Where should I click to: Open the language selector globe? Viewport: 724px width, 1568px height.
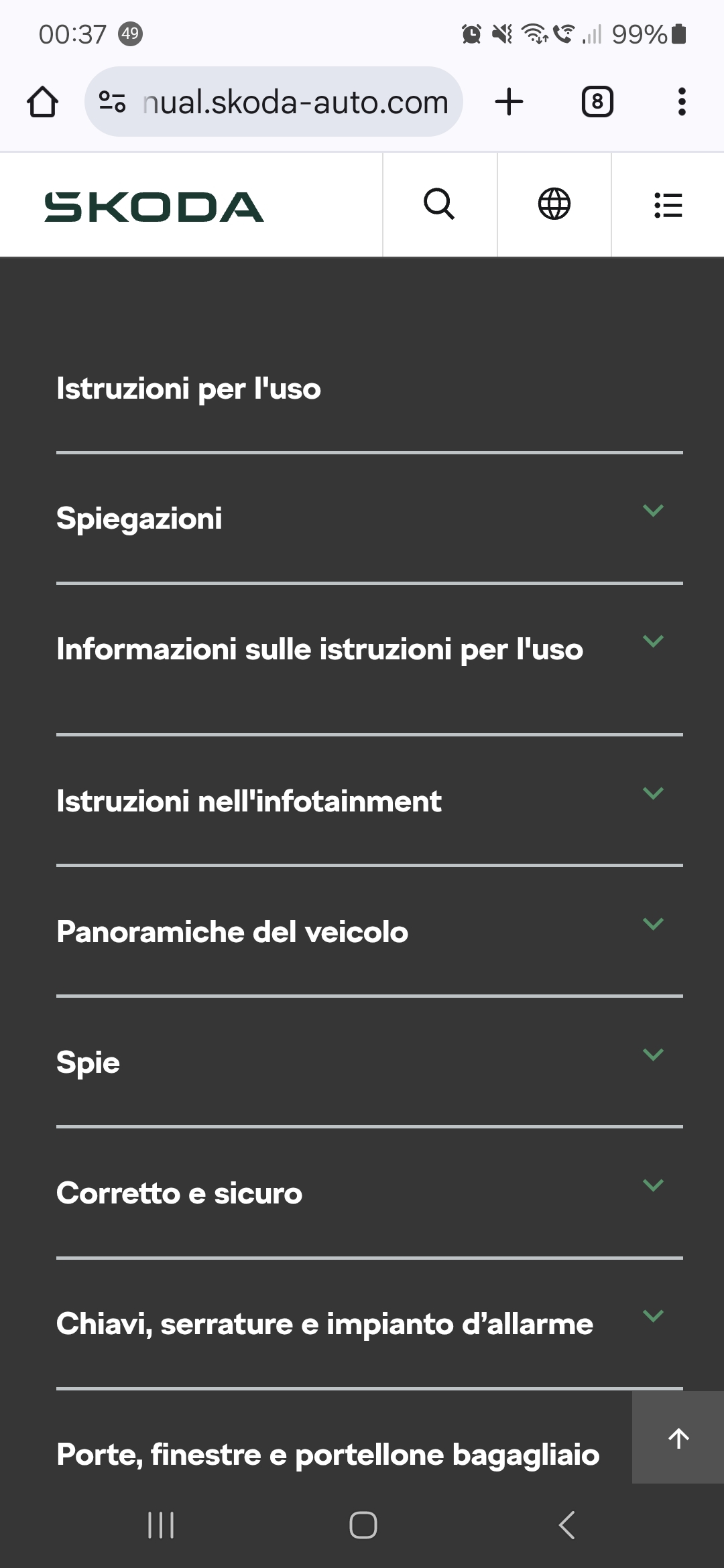[554, 204]
